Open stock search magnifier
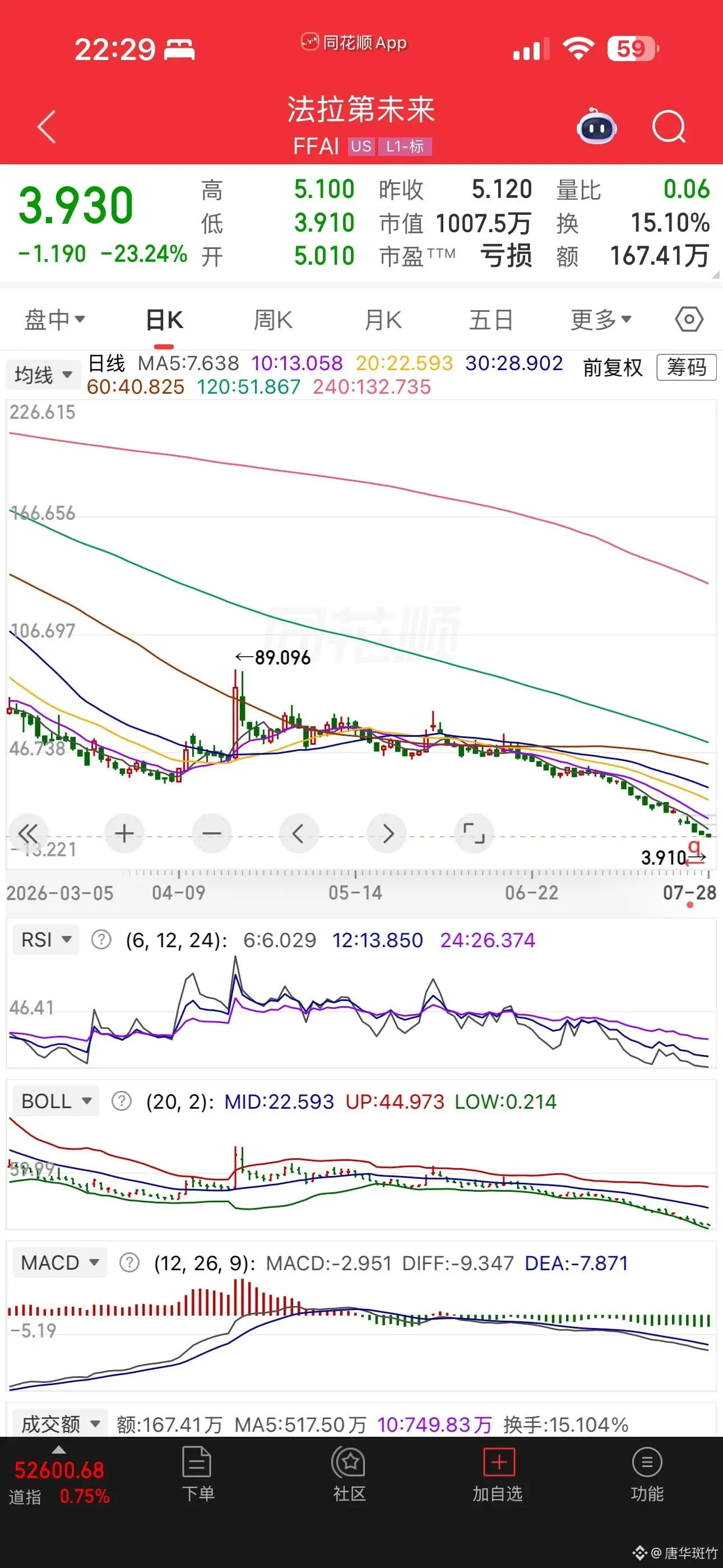The height and width of the screenshot is (1568, 723). coord(669,127)
